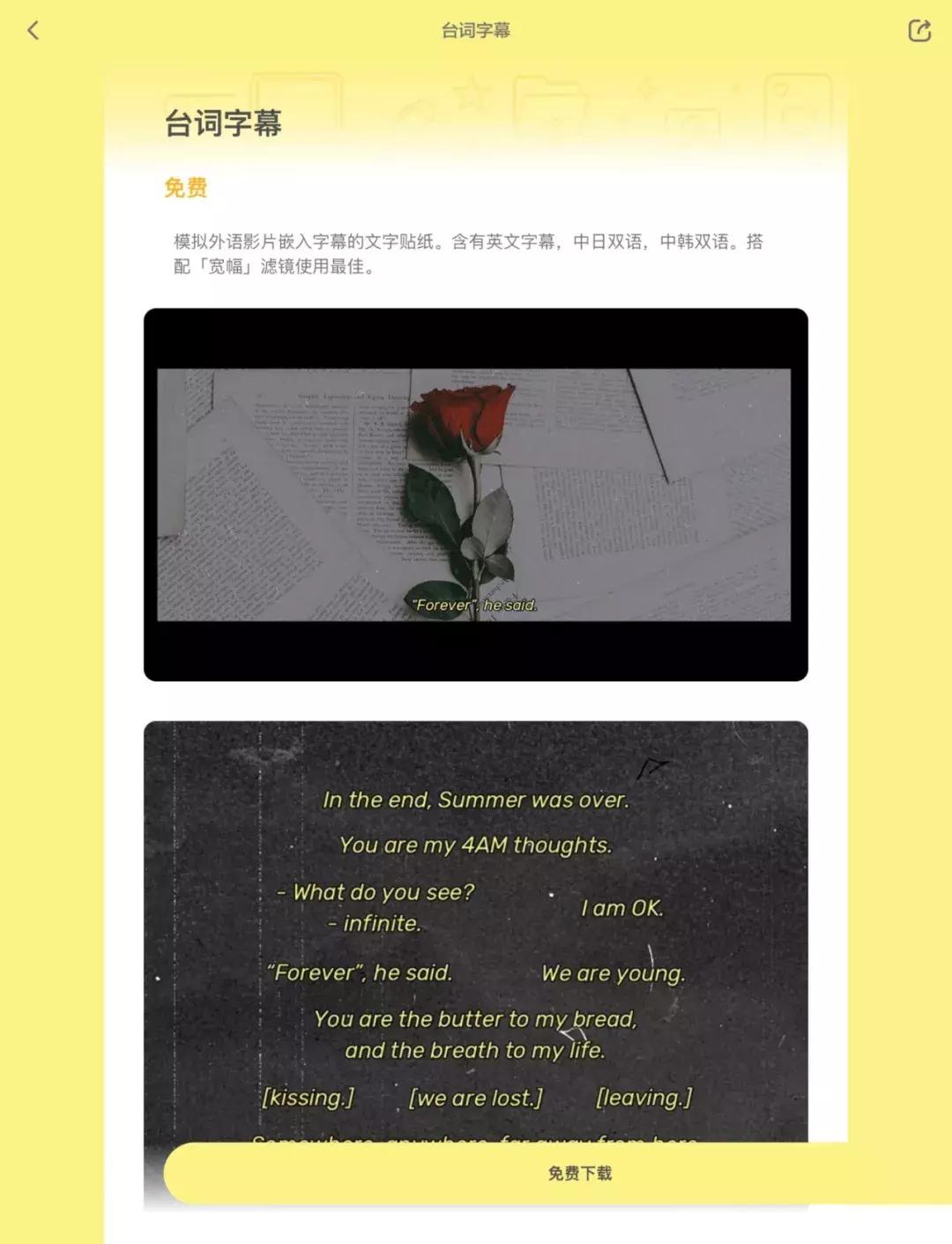Tap the back chevron to return
Viewport: 952px width, 1244px height.
33,31
